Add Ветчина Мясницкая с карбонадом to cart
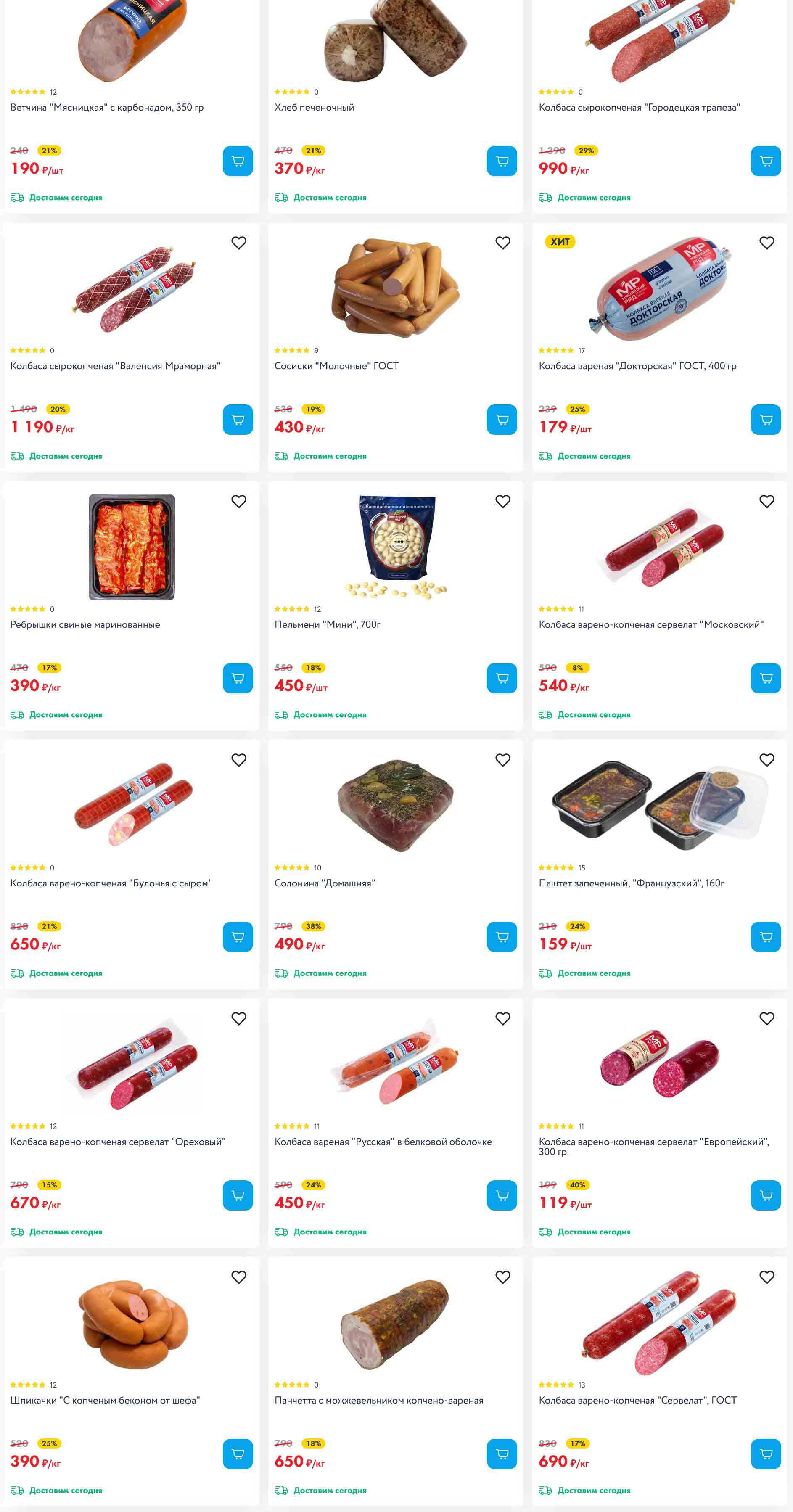Viewport: 793px width, 1512px height. tap(238, 161)
